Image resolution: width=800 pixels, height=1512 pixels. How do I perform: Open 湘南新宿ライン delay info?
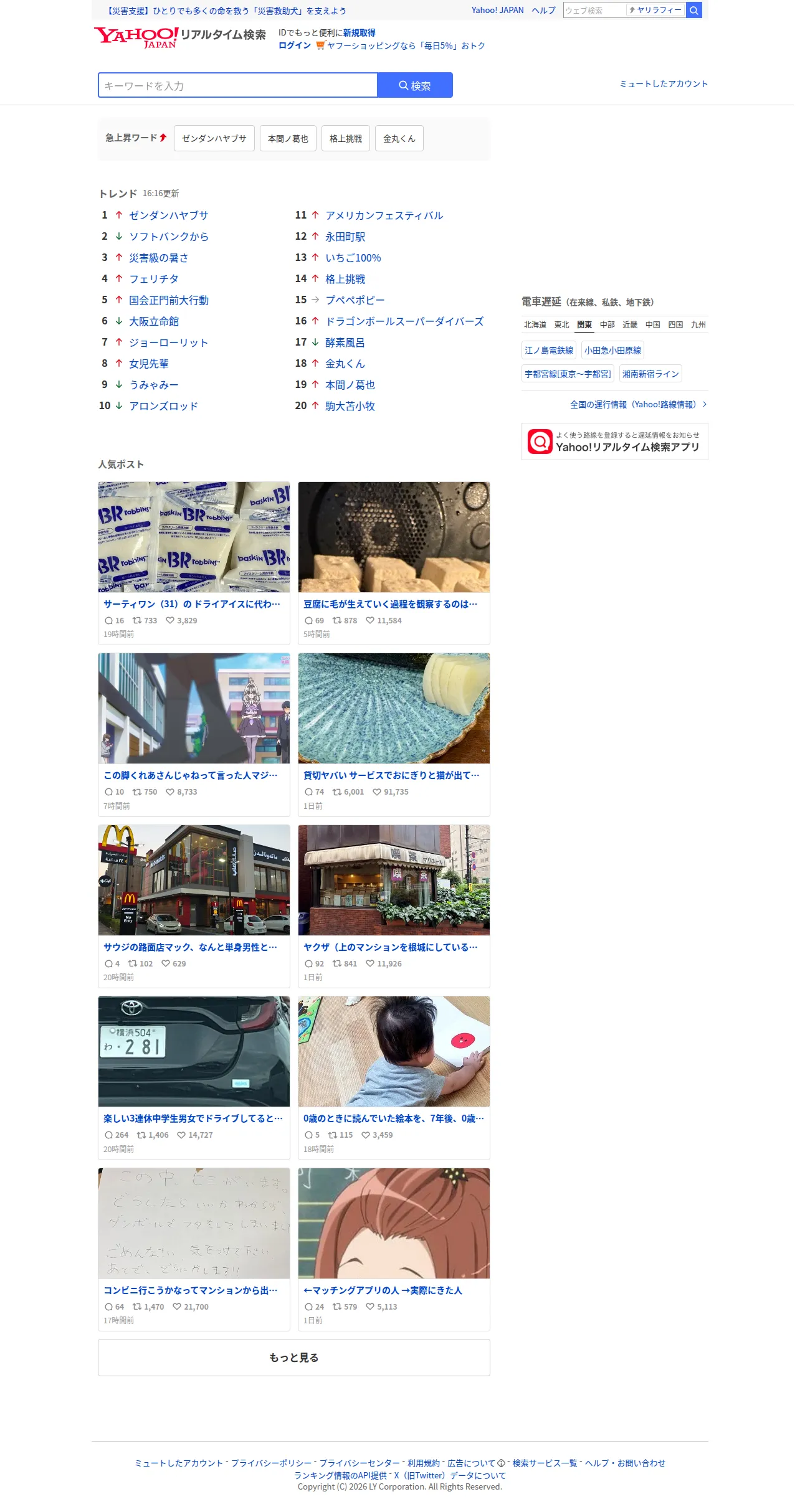650,374
